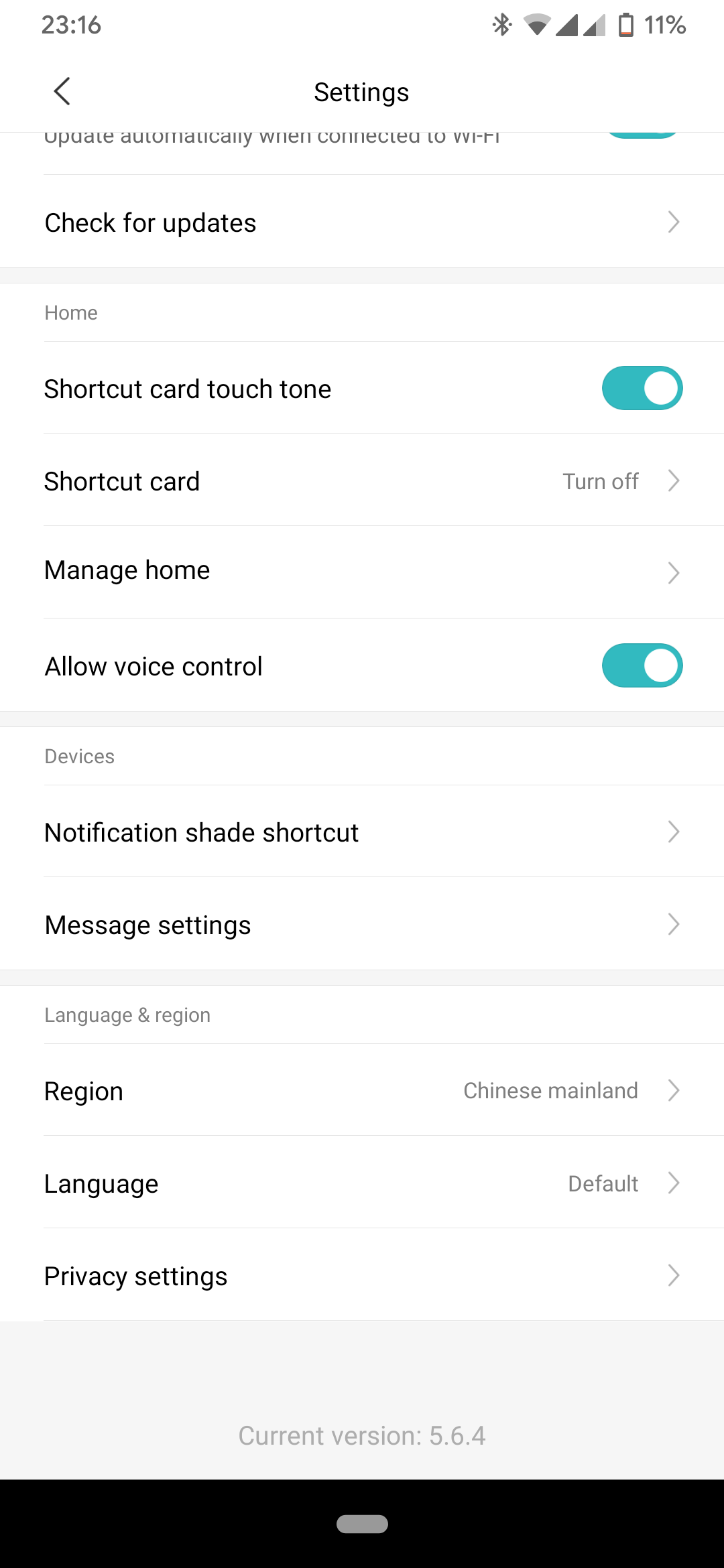Viewport: 724px width, 1568px height.
Task: Turn off Shortcut card touch tone
Action: pyautogui.click(x=642, y=389)
